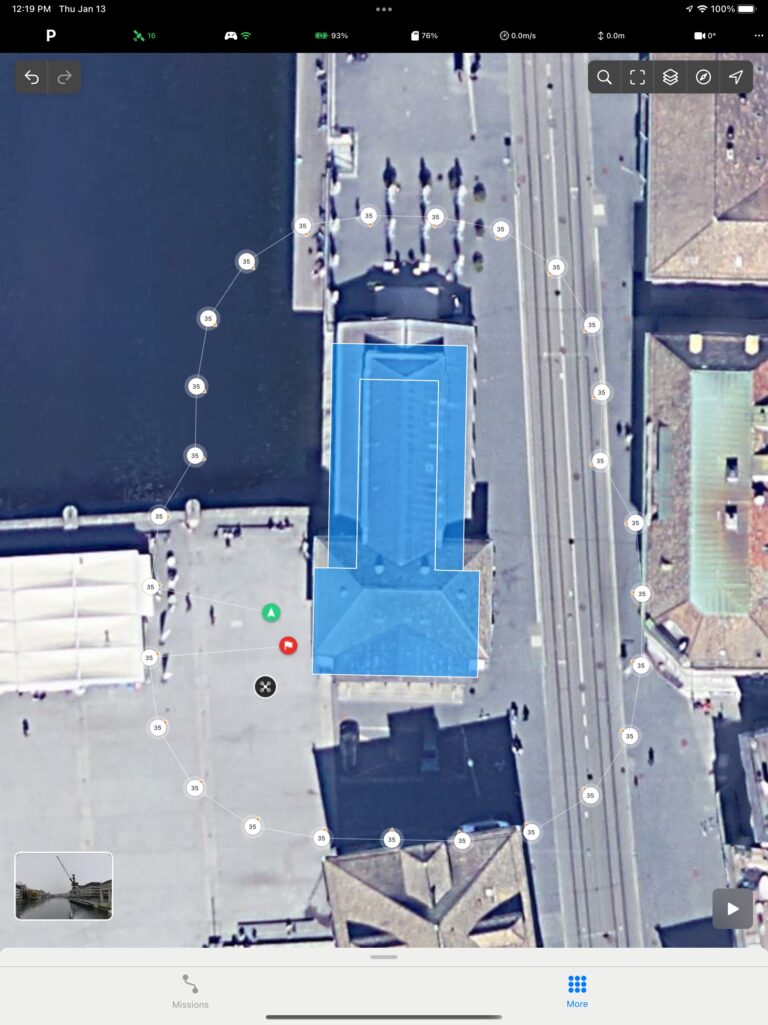
Task: Switch to the Missions tab
Action: pos(190,990)
